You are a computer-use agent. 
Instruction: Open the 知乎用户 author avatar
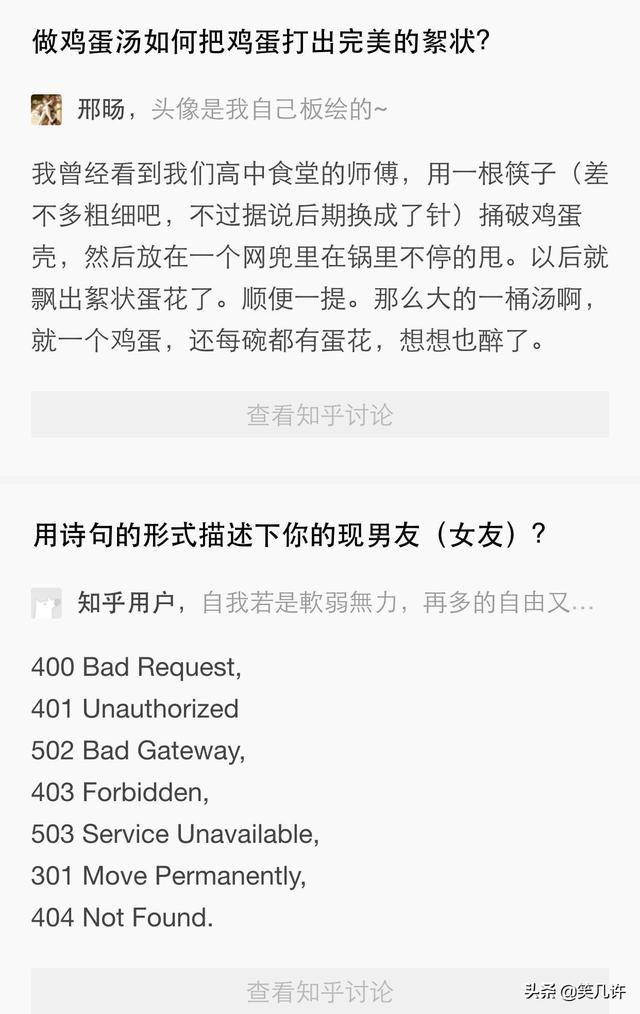(46, 603)
